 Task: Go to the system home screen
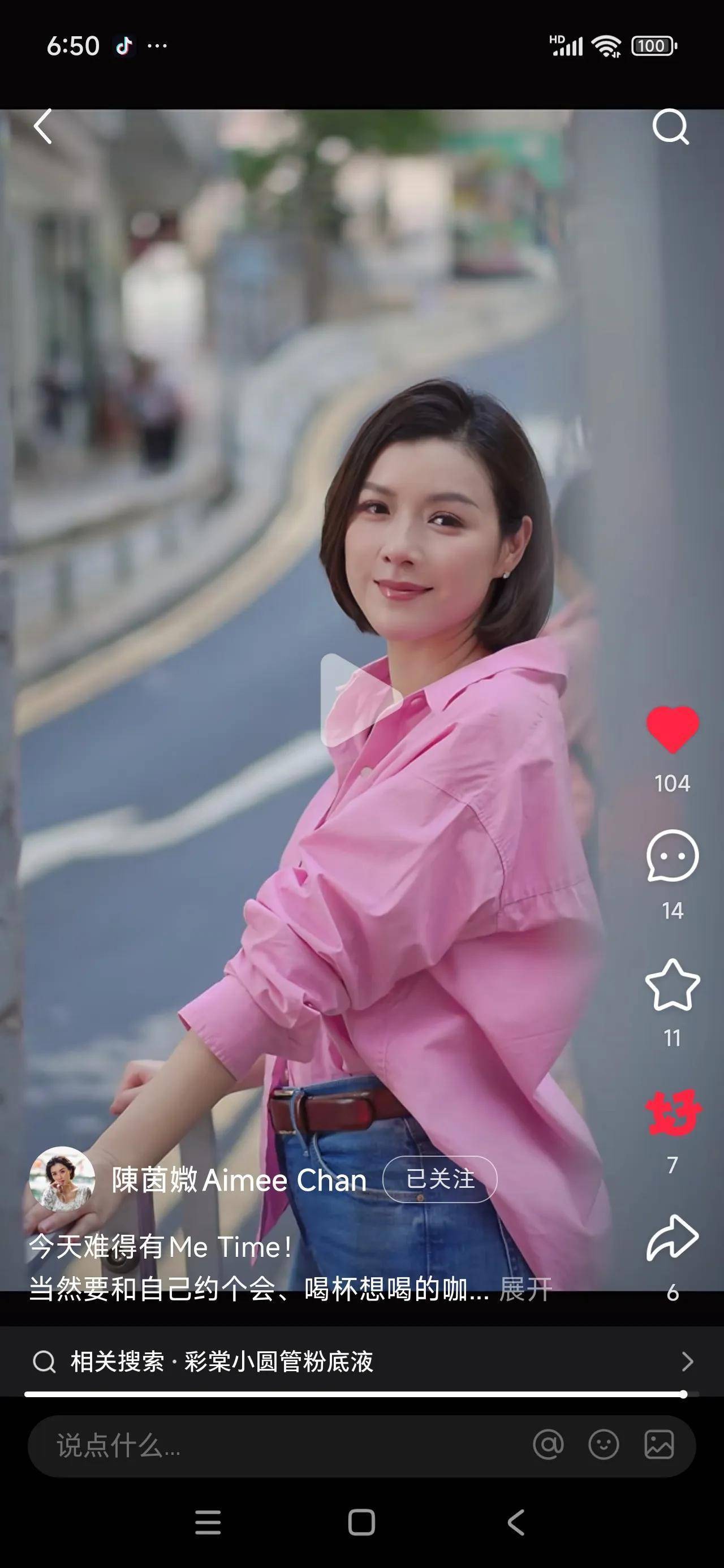point(361,1522)
